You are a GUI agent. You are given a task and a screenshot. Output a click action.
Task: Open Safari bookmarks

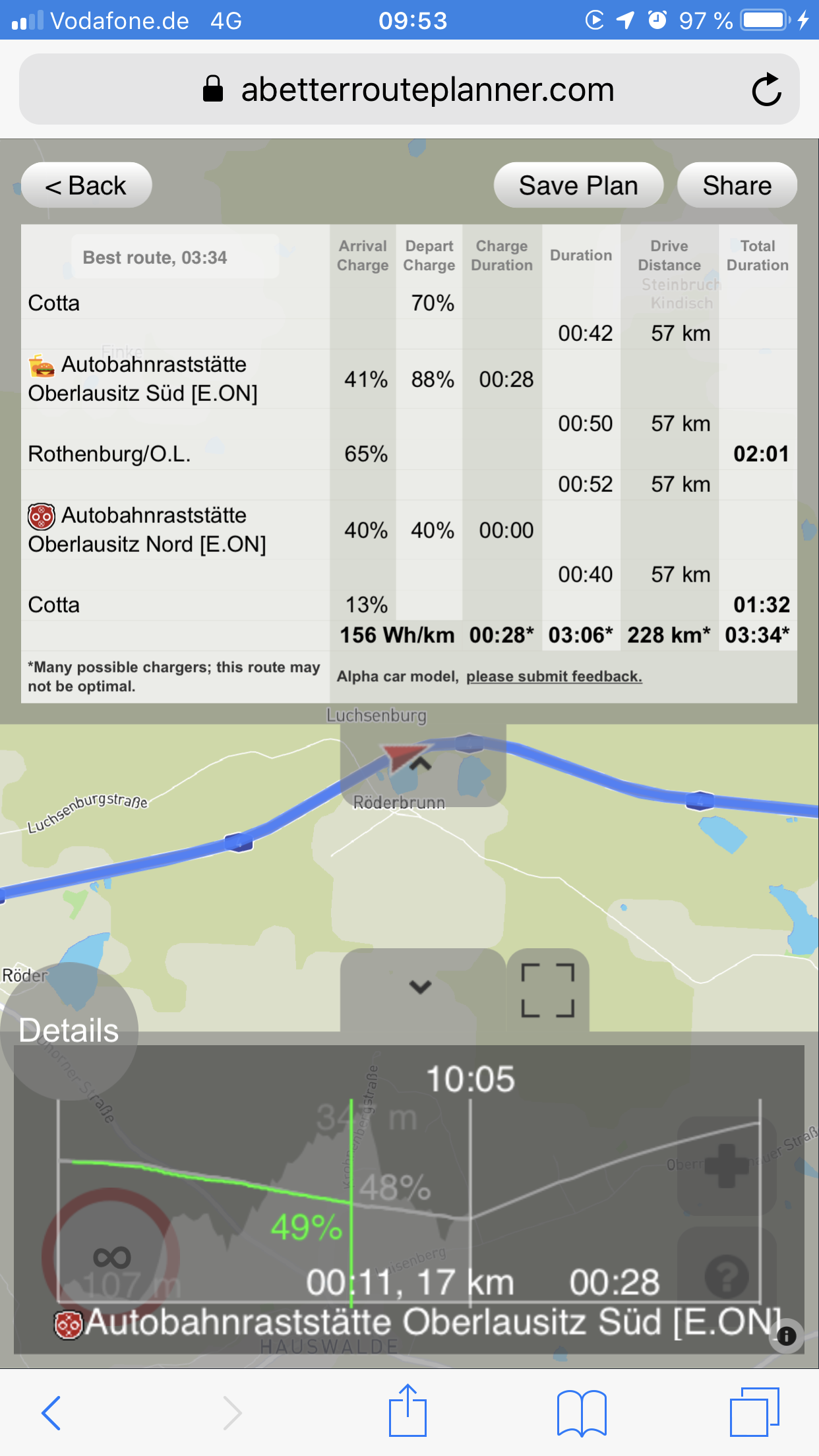[581, 1412]
